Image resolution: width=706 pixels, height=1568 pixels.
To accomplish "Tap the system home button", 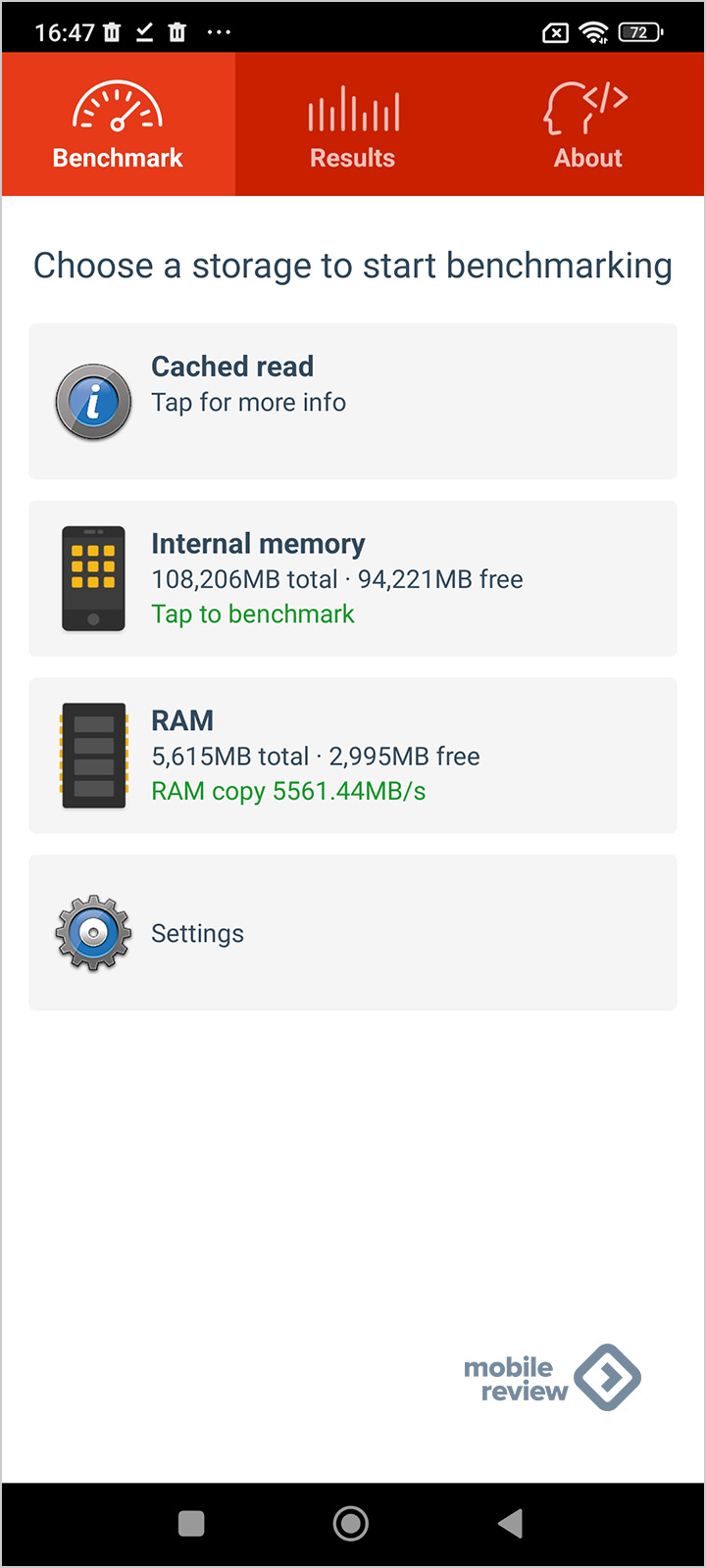I will pos(351,1524).
